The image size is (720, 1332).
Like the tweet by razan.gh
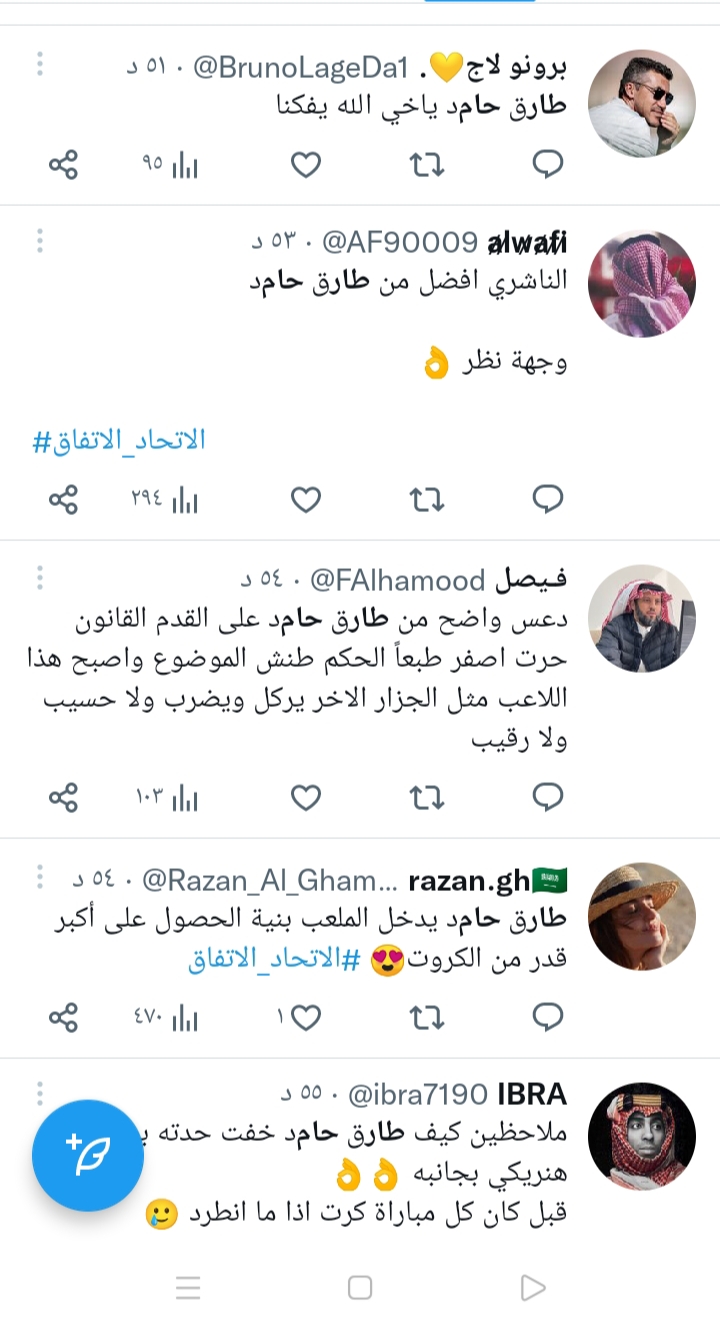coord(306,1018)
